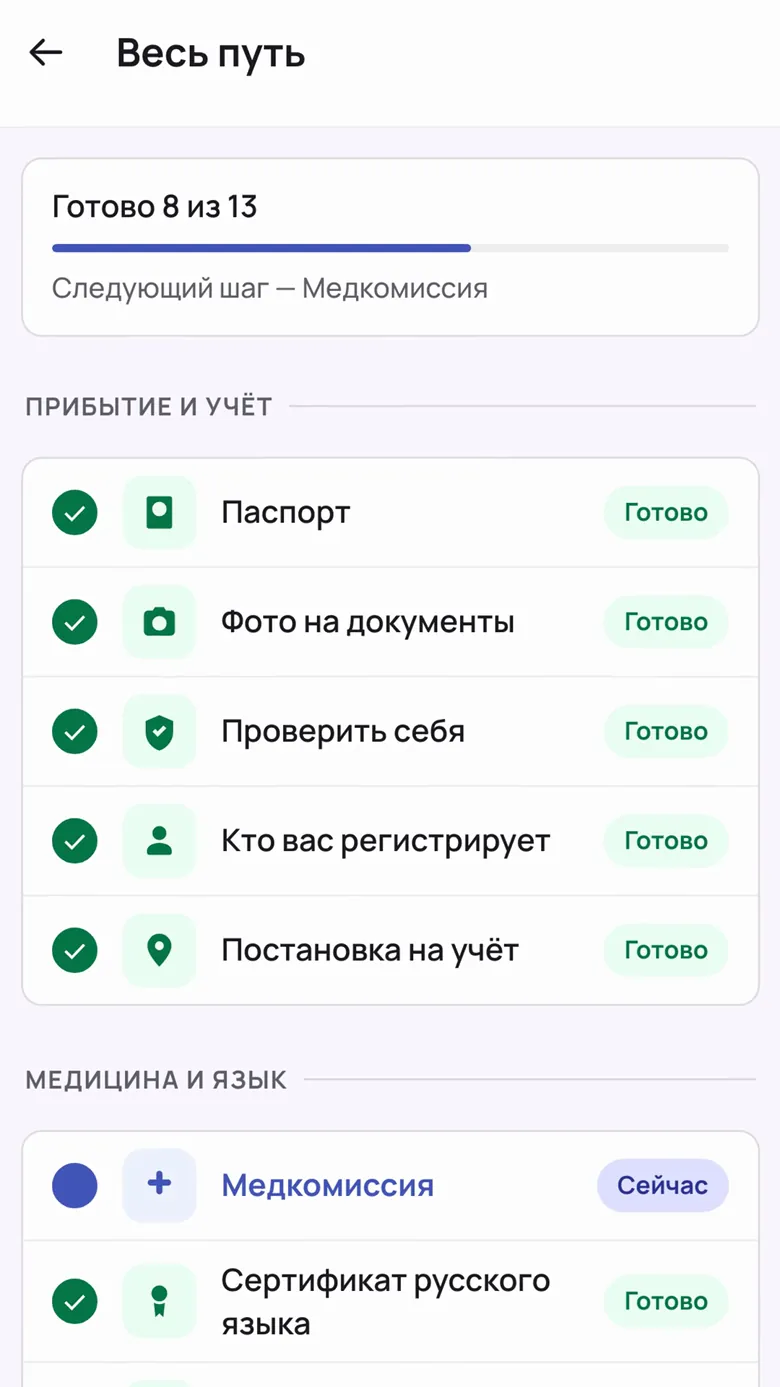Go back using the arrow icon
Viewport: 780px width, 1387px height.
(46, 53)
